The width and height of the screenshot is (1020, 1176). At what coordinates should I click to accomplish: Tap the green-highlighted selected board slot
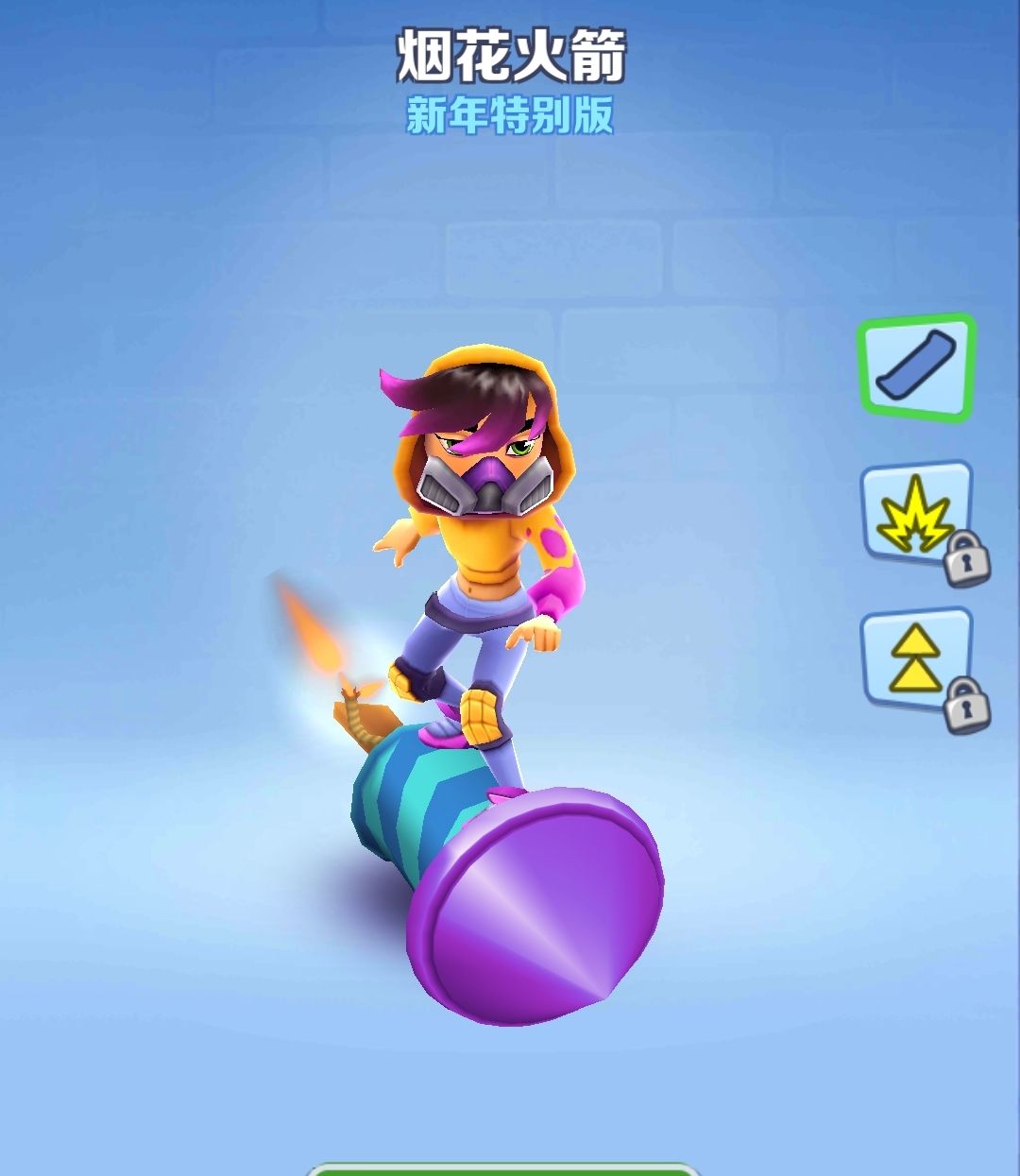[x=912, y=367]
